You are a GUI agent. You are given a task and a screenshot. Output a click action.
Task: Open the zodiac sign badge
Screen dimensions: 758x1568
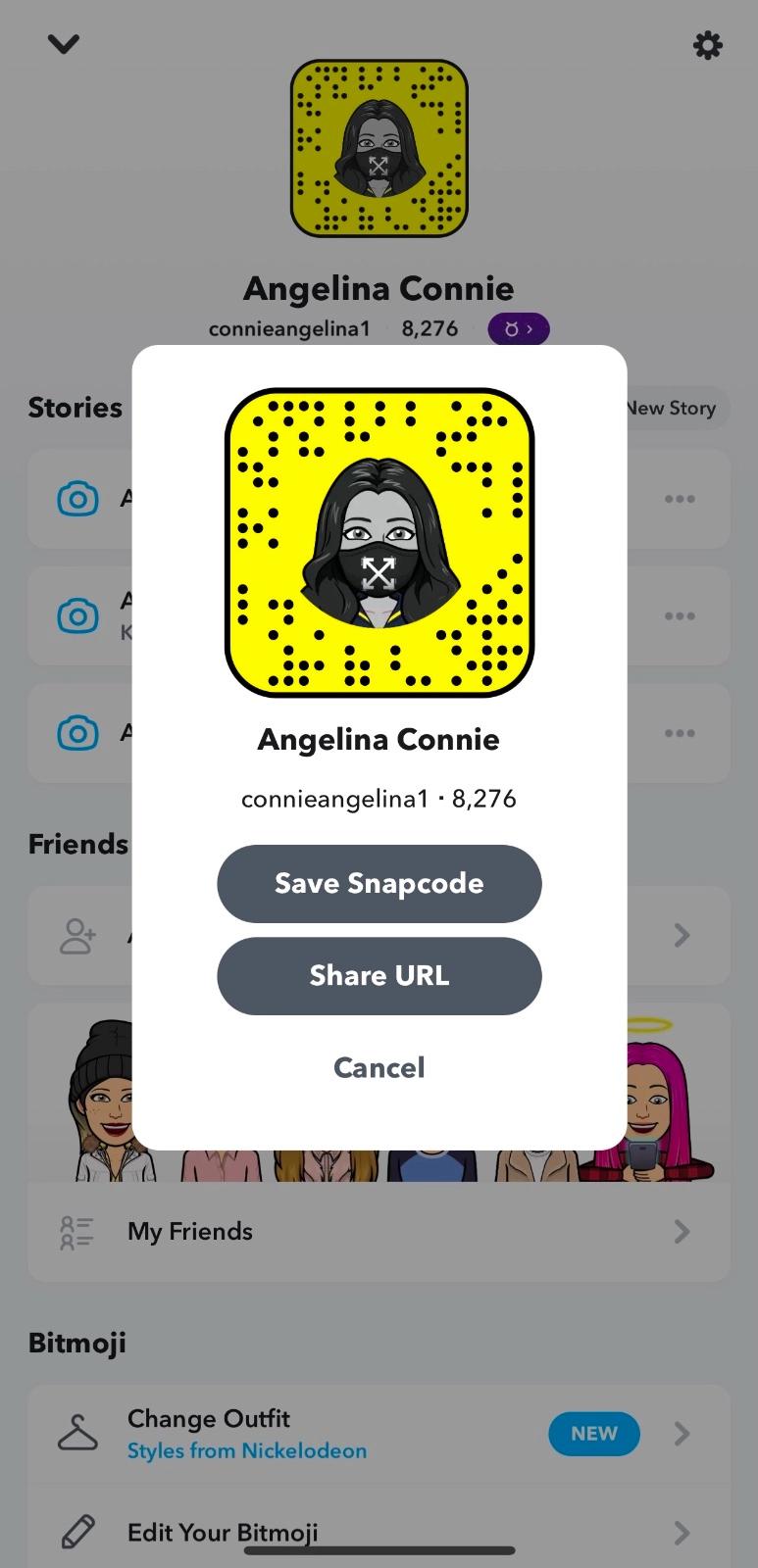click(519, 329)
